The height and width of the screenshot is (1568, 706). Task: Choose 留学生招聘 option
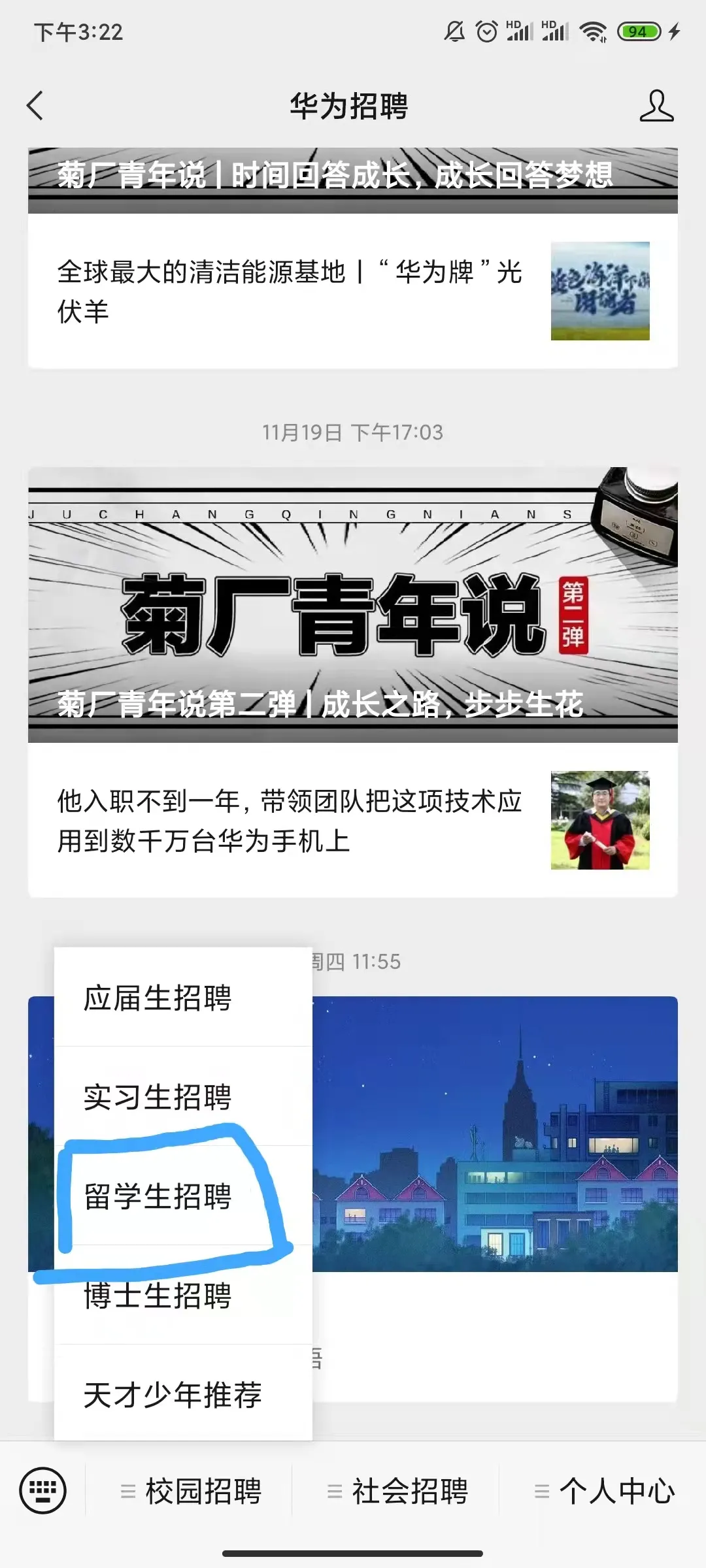(x=158, y=1196)
